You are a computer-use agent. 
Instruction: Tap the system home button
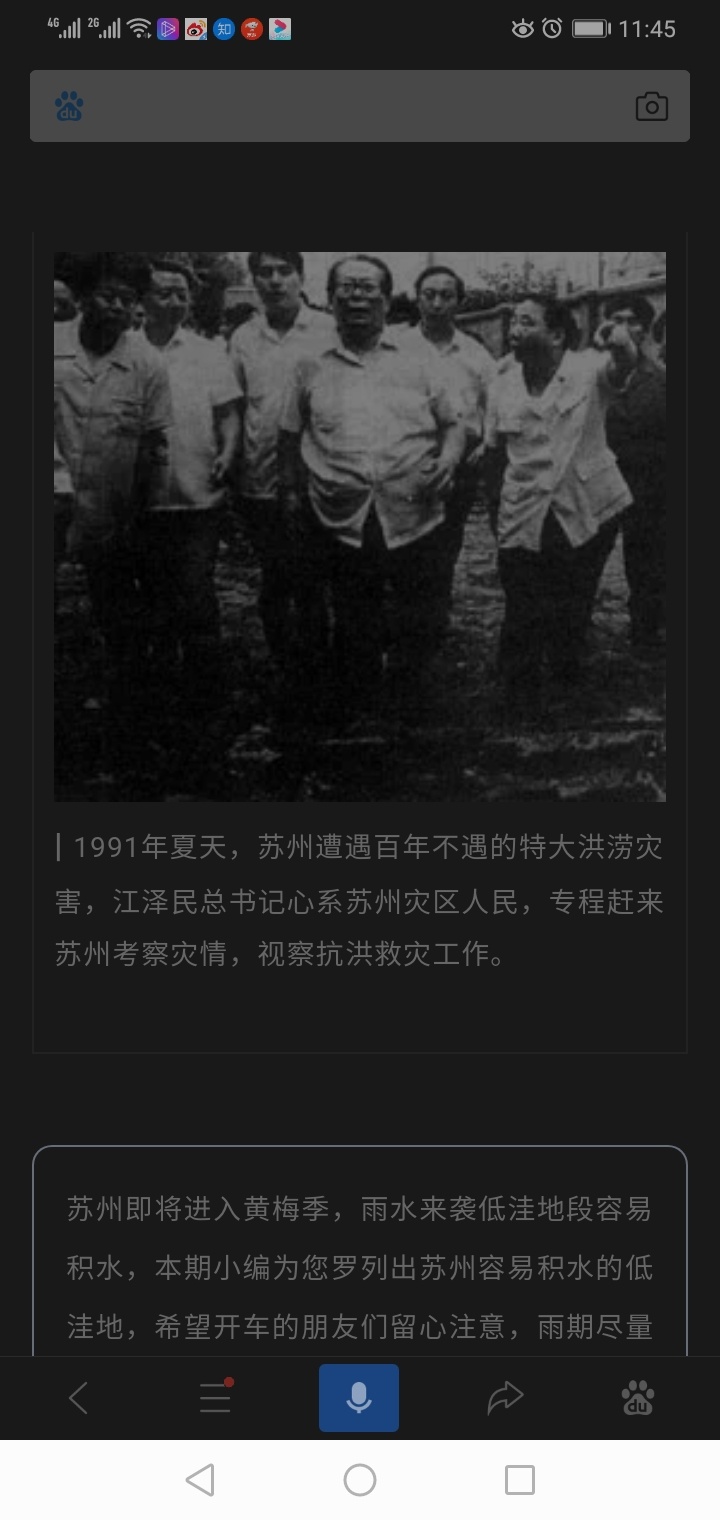pos(360,1480)
